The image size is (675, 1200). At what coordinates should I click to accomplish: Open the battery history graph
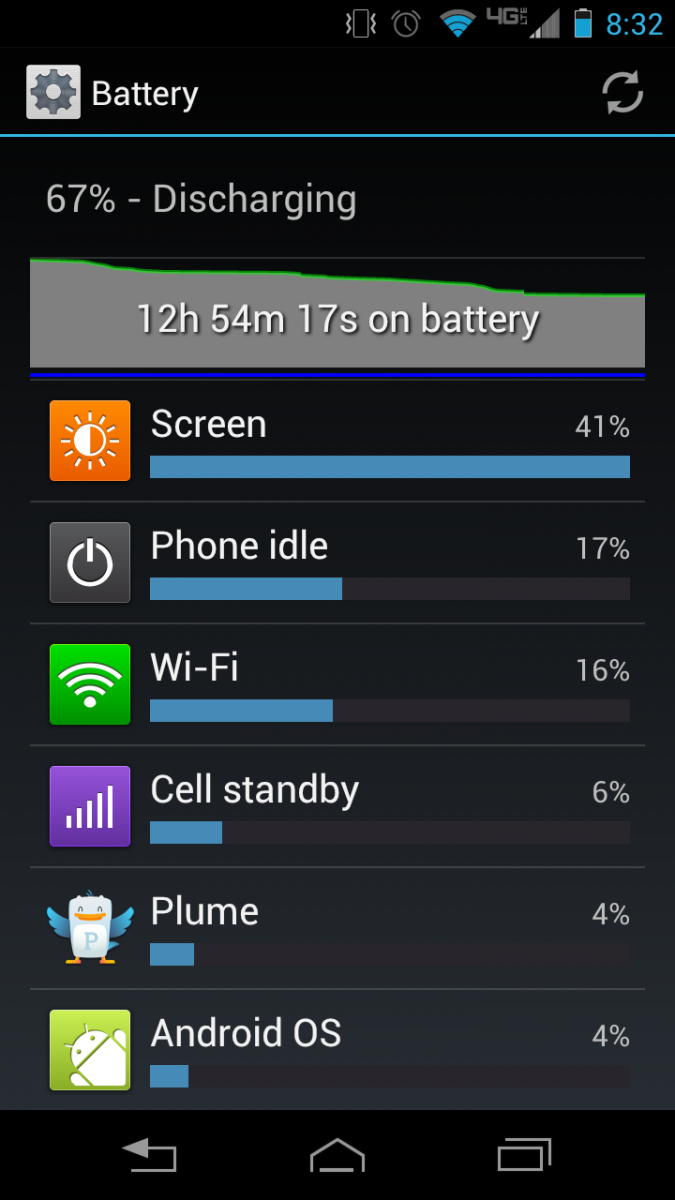[337, 314]
